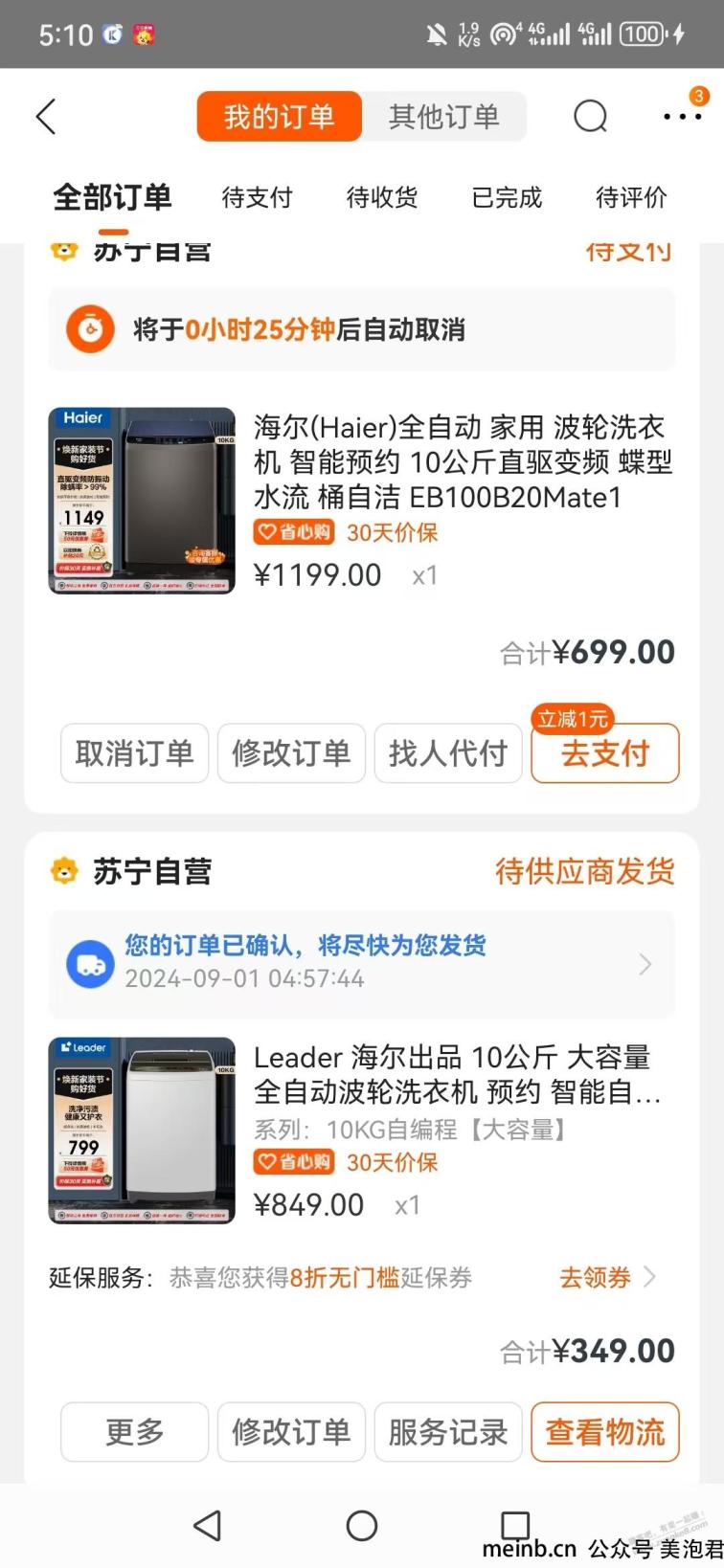Image resolution: width=724 pixels, height=1568 pixels.
Task: Switch to the 待评价 tab
Action: point(630,197)
